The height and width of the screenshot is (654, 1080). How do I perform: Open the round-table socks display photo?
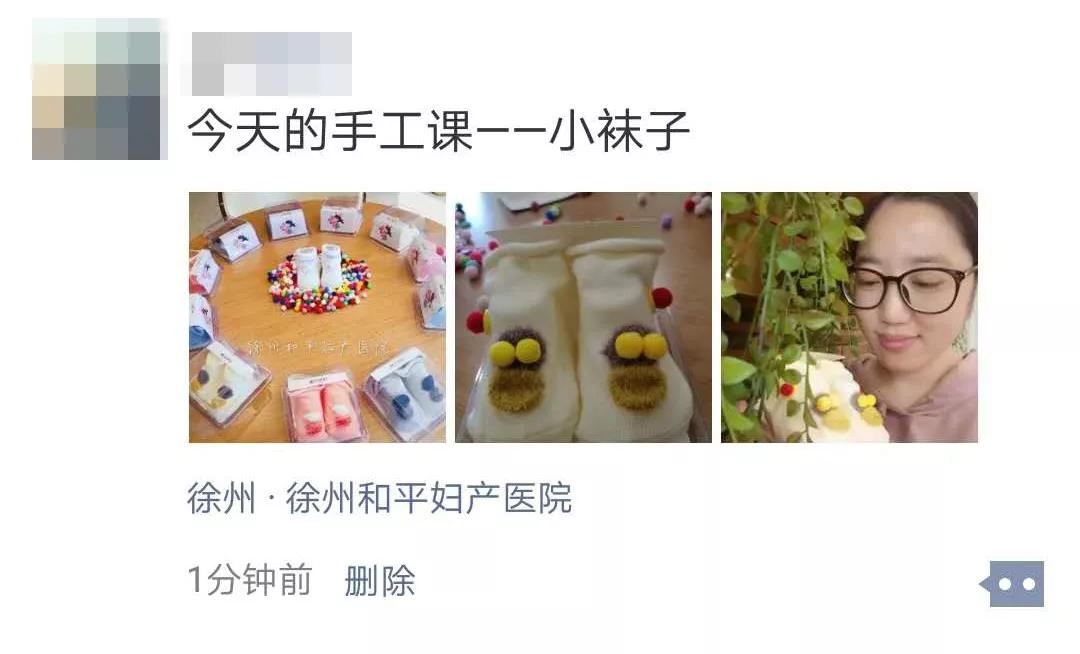(x=317, y=317)
